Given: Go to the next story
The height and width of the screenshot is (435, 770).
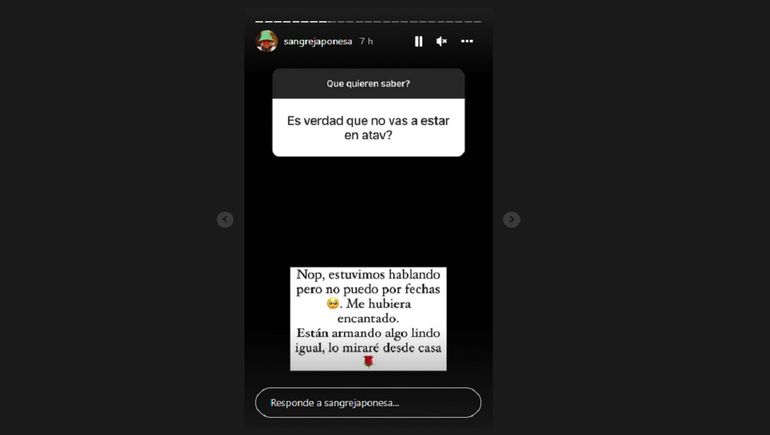Looking at the screenshot, I should pyautogui.click(x=511, y=219).
